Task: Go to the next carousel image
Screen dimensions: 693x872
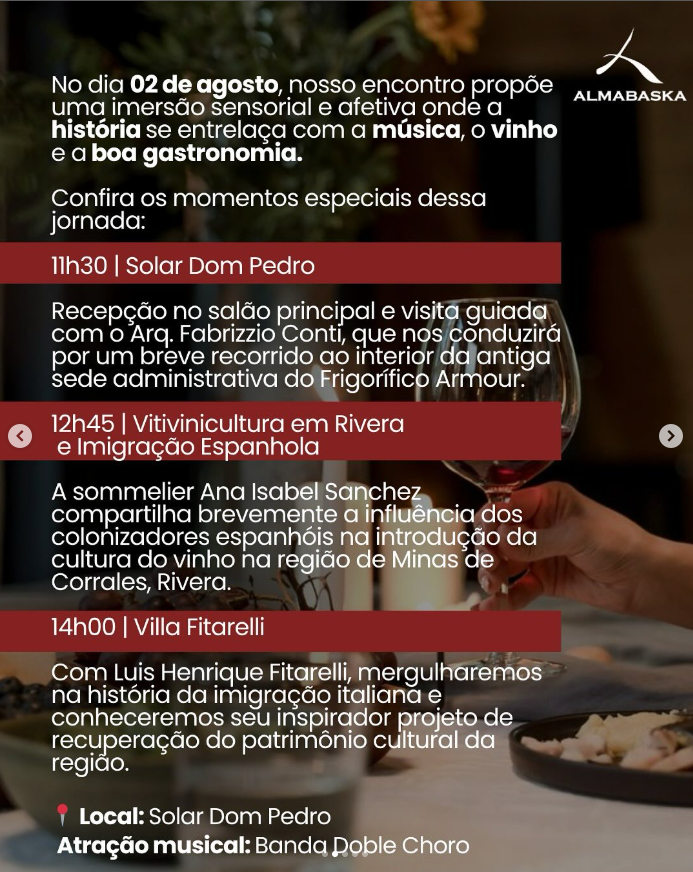Action: coord(671,436)
